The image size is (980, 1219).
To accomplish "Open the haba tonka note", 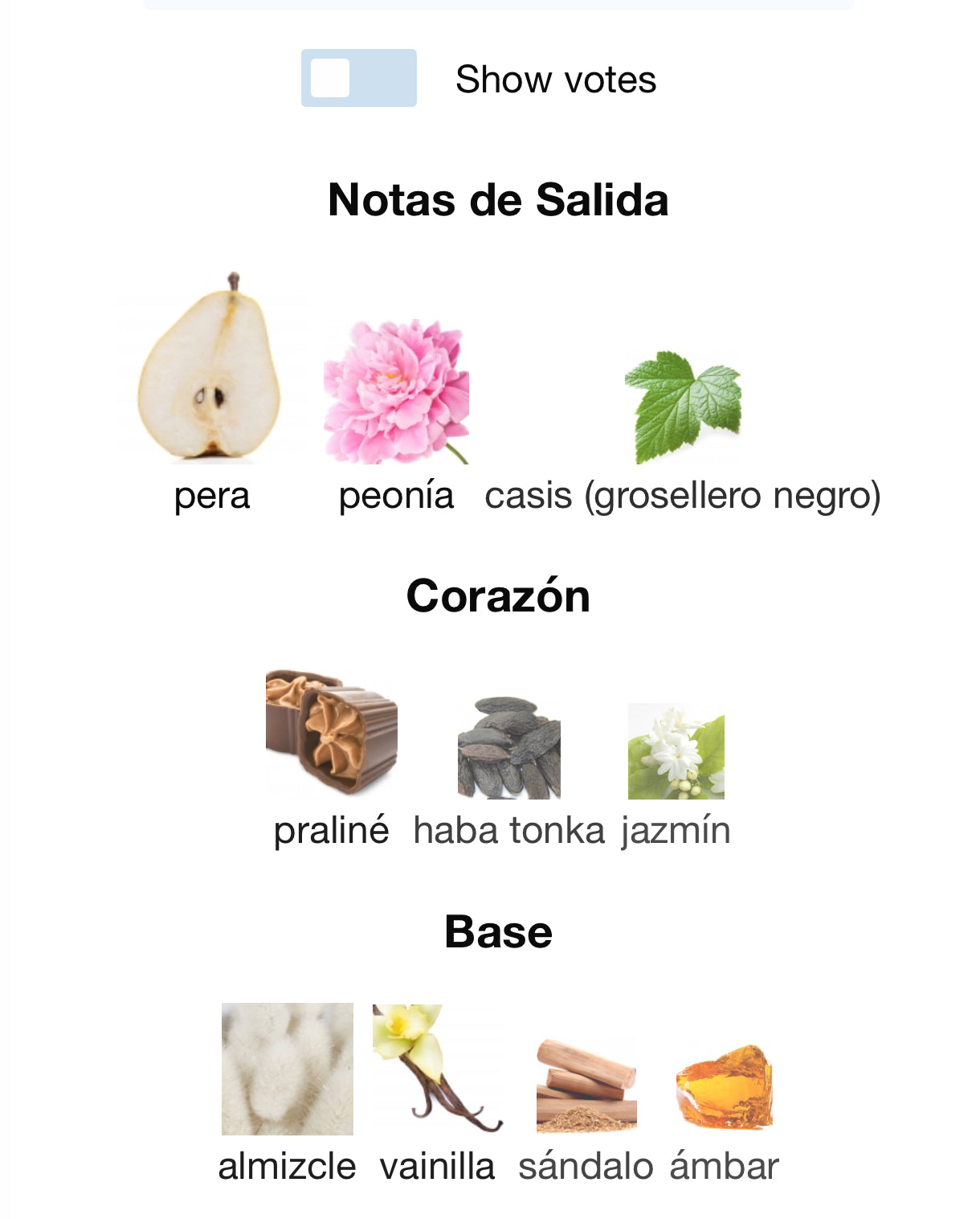I will [x=508, y=748].
